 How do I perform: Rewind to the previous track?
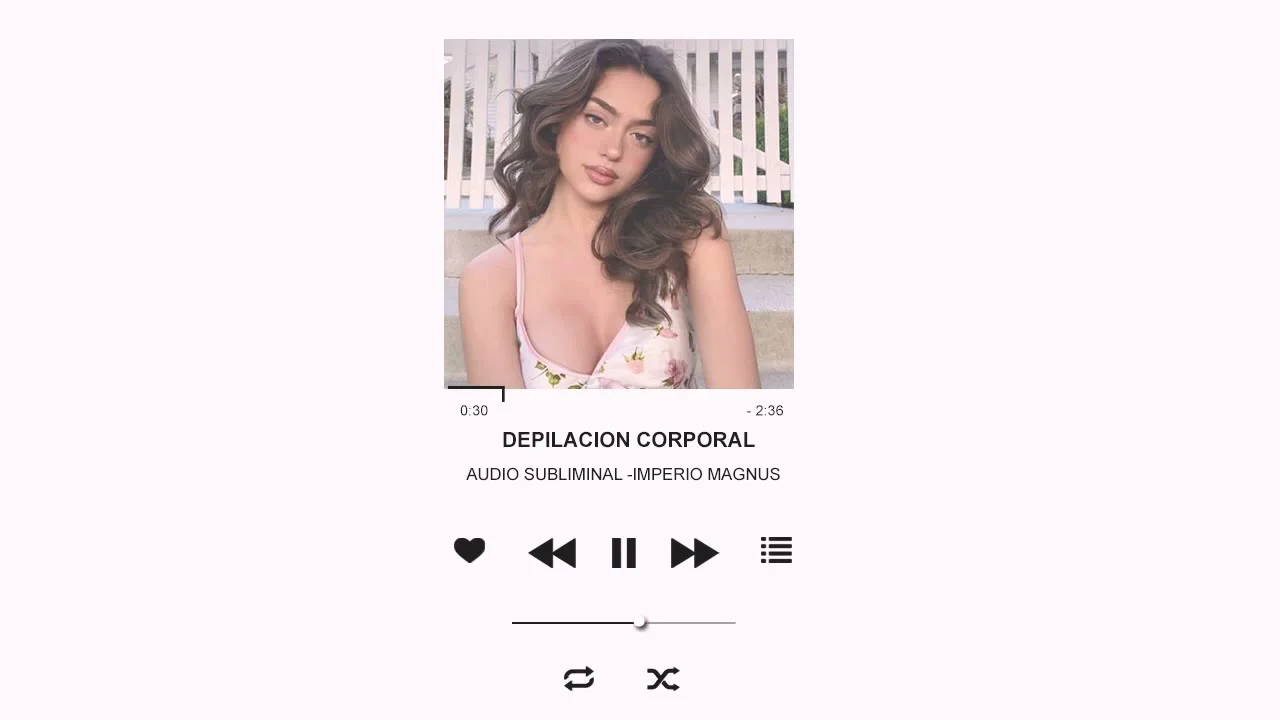point(552,553)
